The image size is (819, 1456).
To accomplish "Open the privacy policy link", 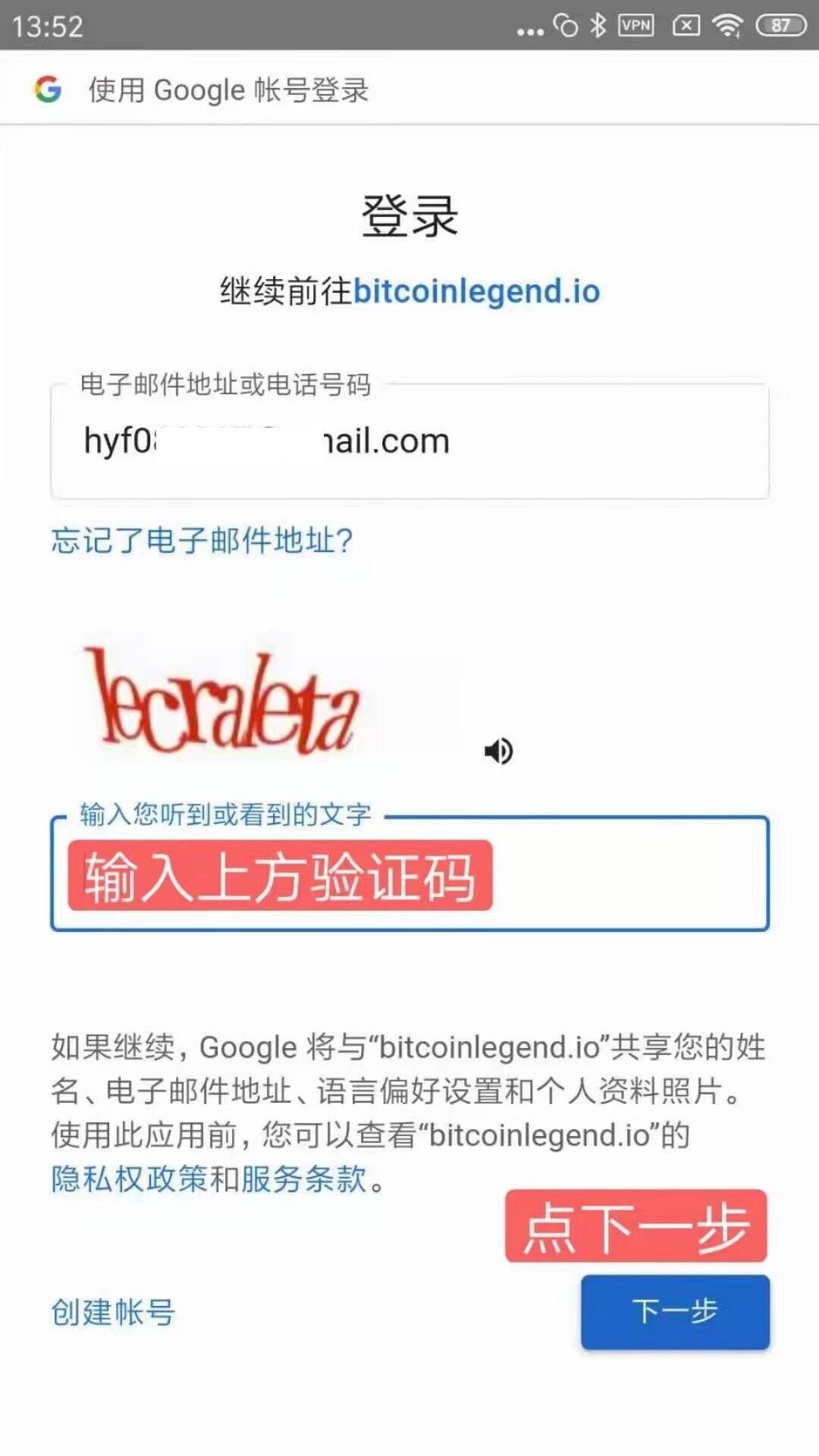I will point(129,1179).
